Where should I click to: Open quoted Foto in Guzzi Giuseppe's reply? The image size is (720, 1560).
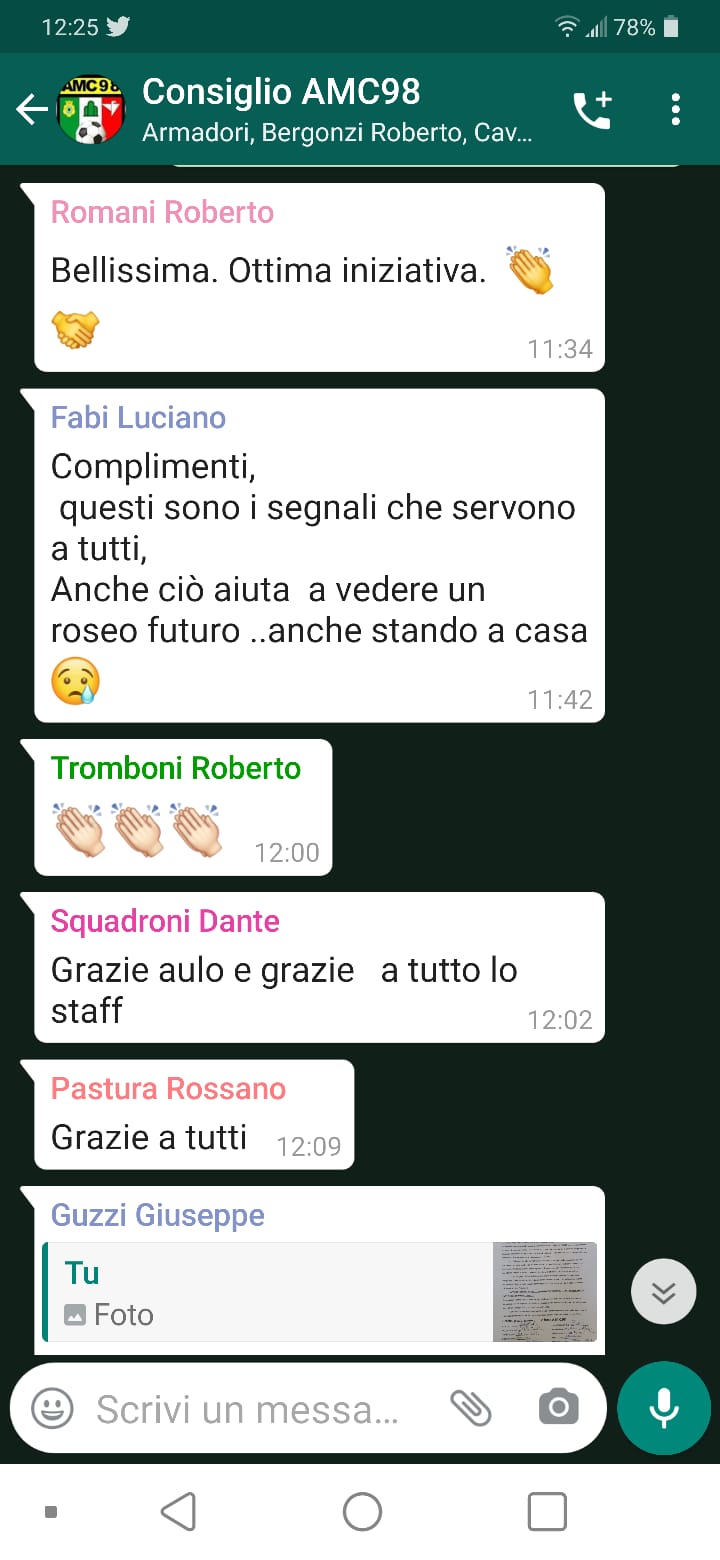point(320,1292)
